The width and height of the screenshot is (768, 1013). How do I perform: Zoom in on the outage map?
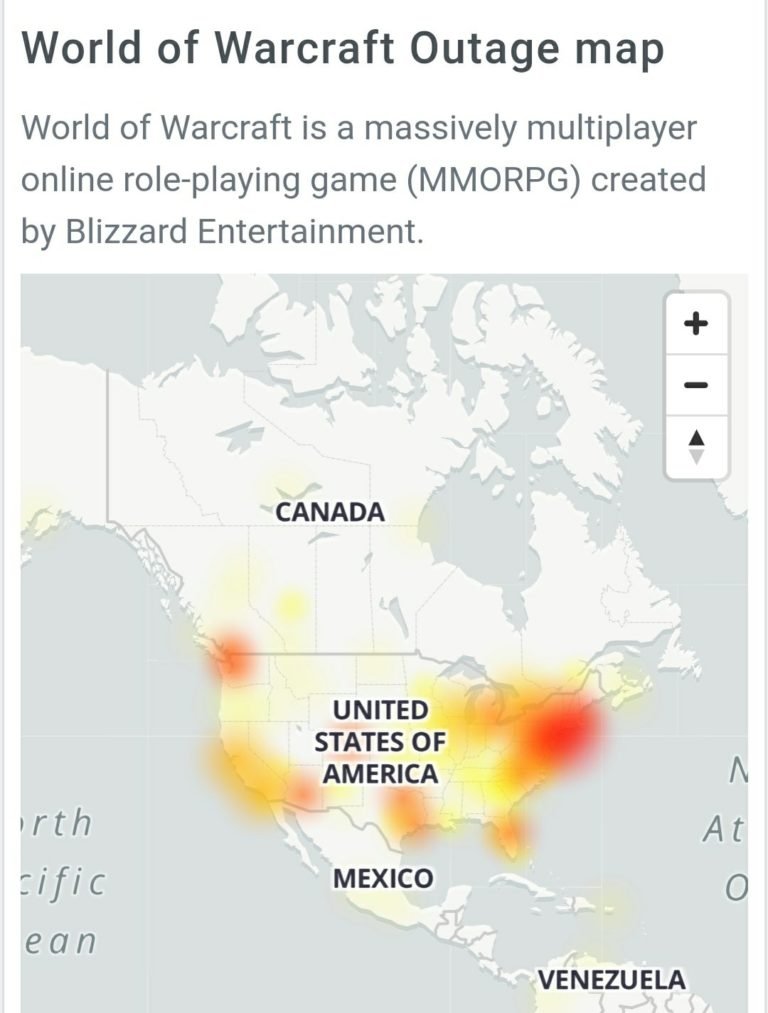point(697,324)
